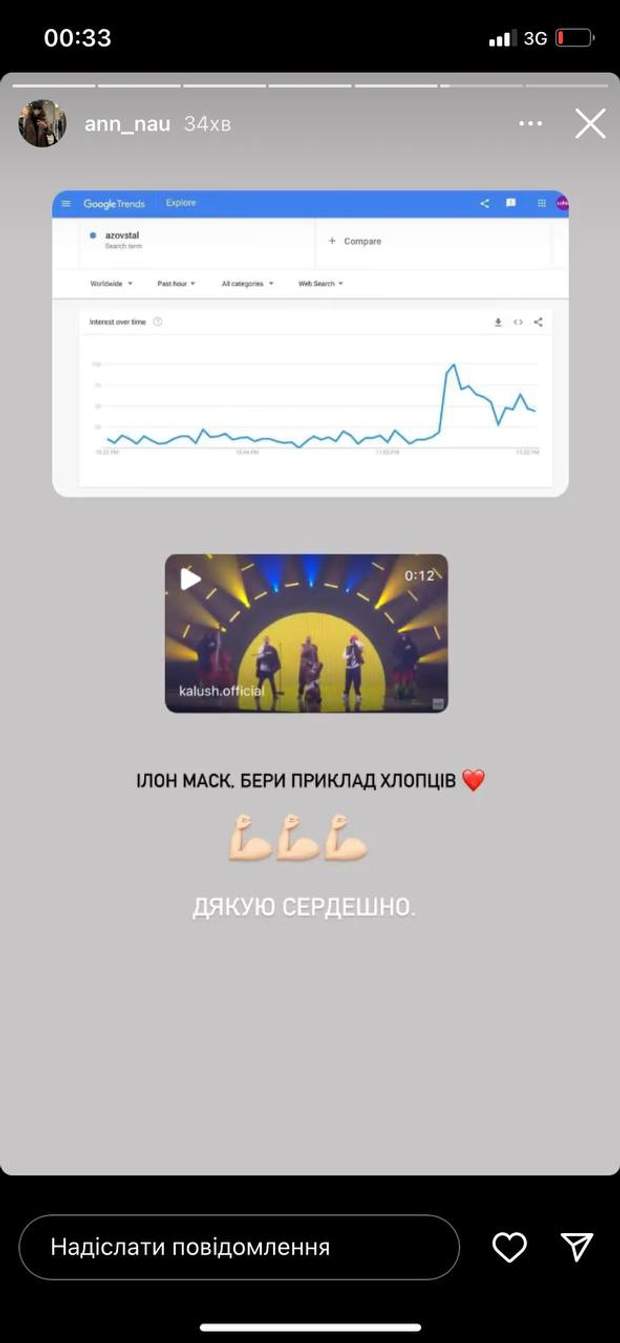Tap the message reply field
620x1343 pixels.
tap(238, 1247)
